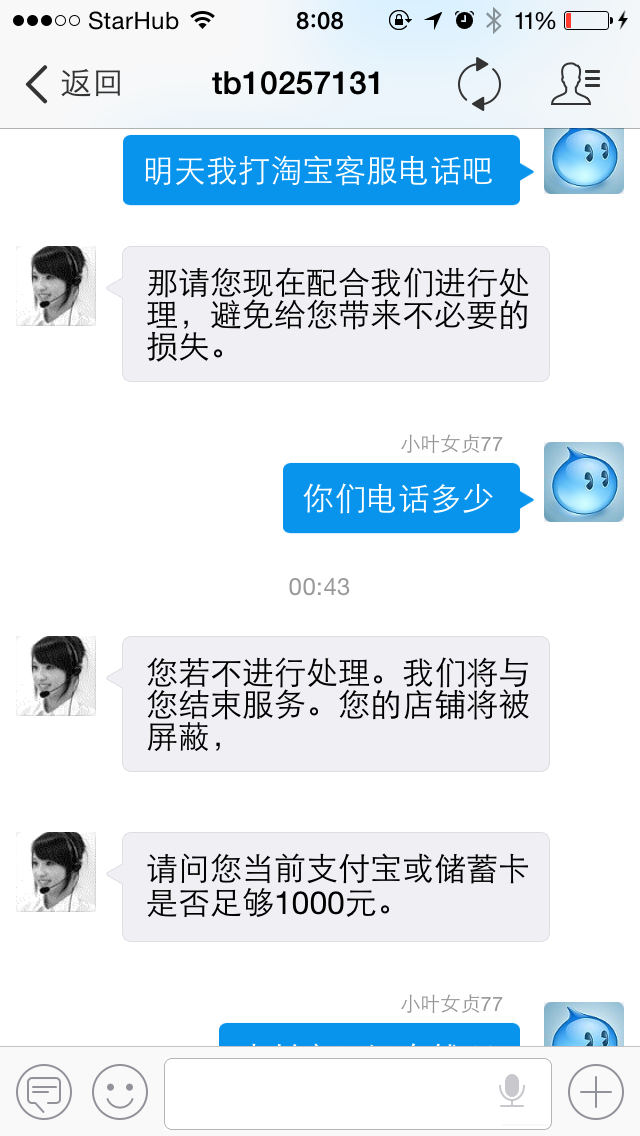This screenshot has height=1136, width=640.
Task: Open my avatar beside 你们电话多少 message
Action: 583,482
